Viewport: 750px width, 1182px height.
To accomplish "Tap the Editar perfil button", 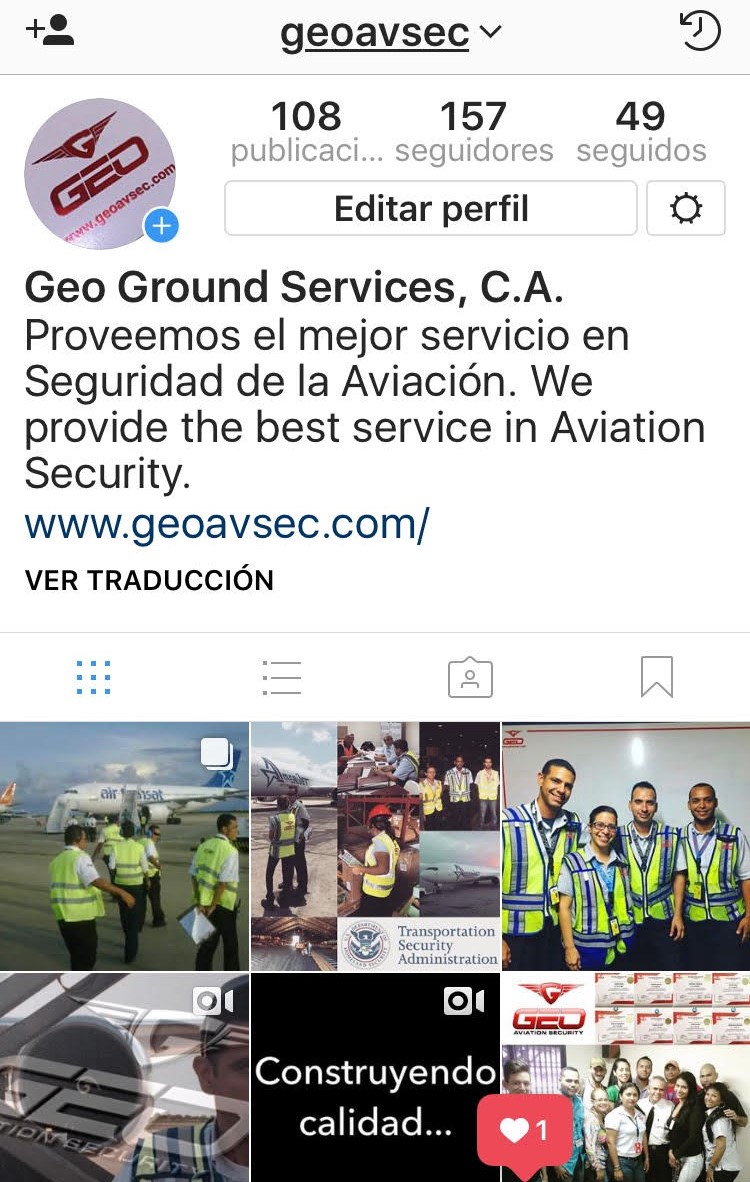I will (x=430, y=208).
